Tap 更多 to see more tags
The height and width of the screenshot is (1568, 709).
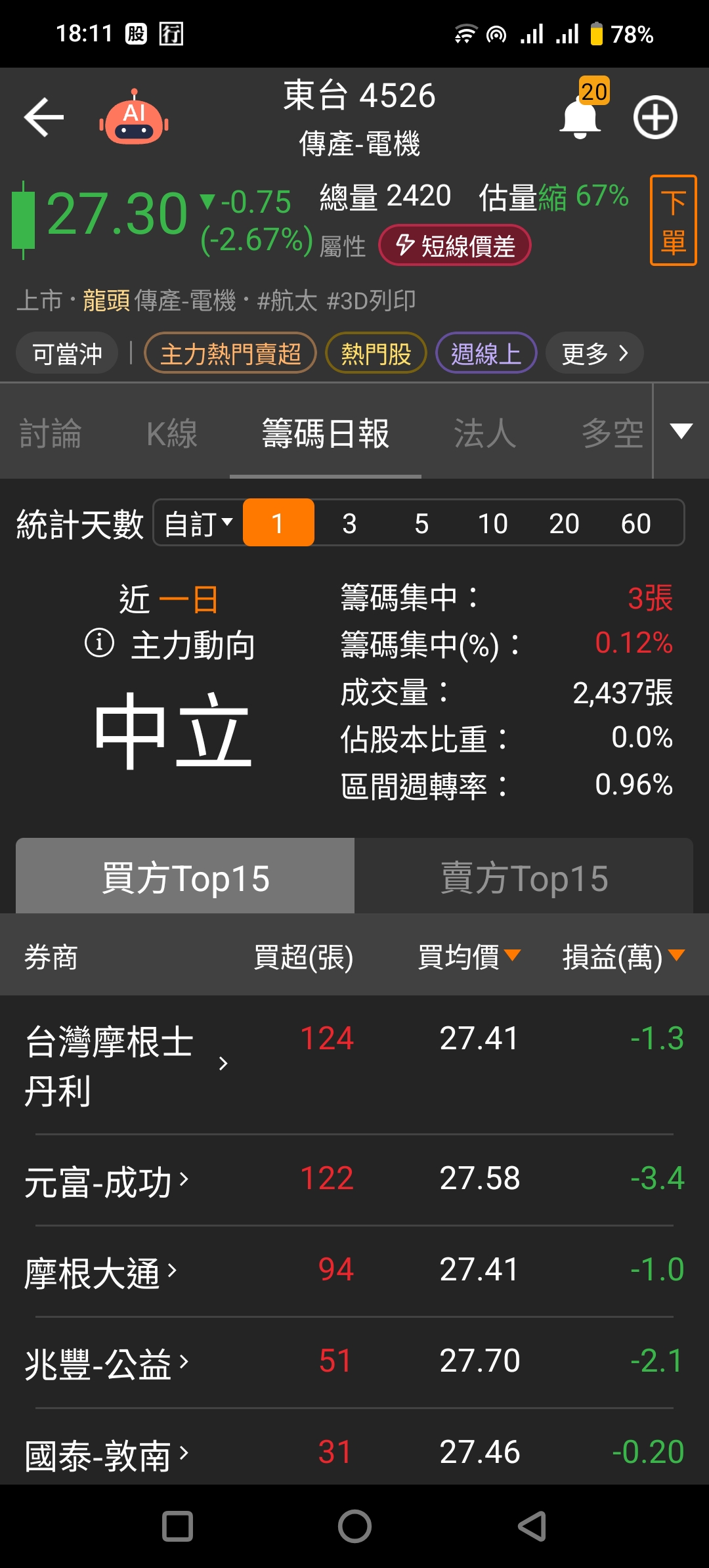[594, 353]
